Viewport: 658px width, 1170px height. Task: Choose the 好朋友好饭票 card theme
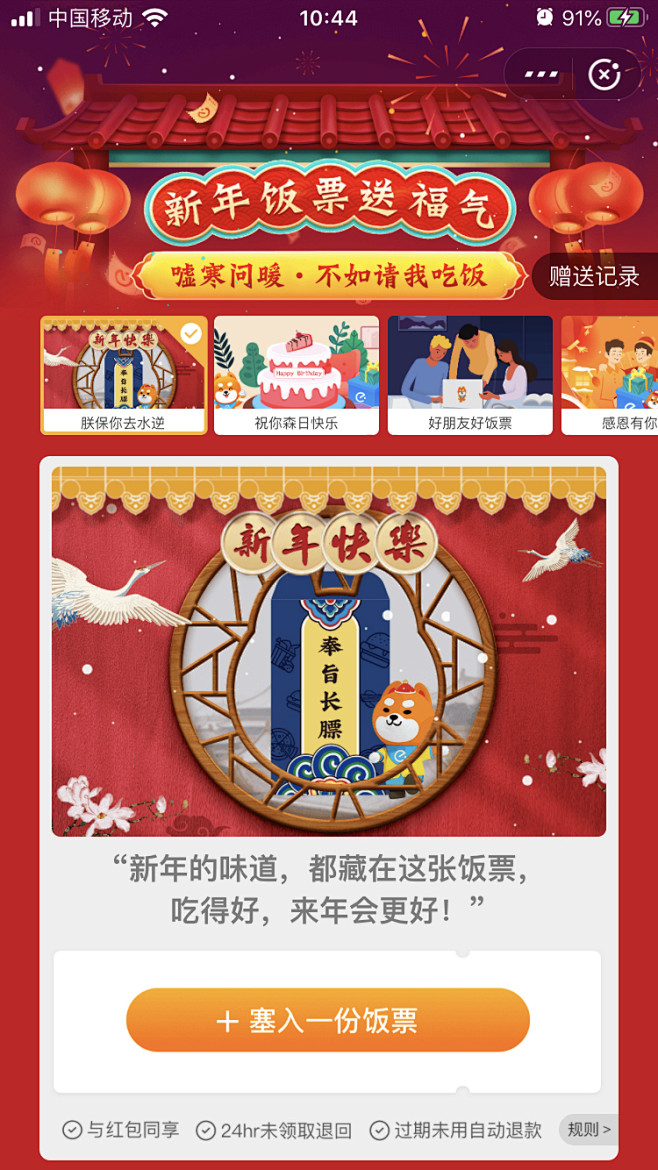pyautogui.click(x=470, y=375)
